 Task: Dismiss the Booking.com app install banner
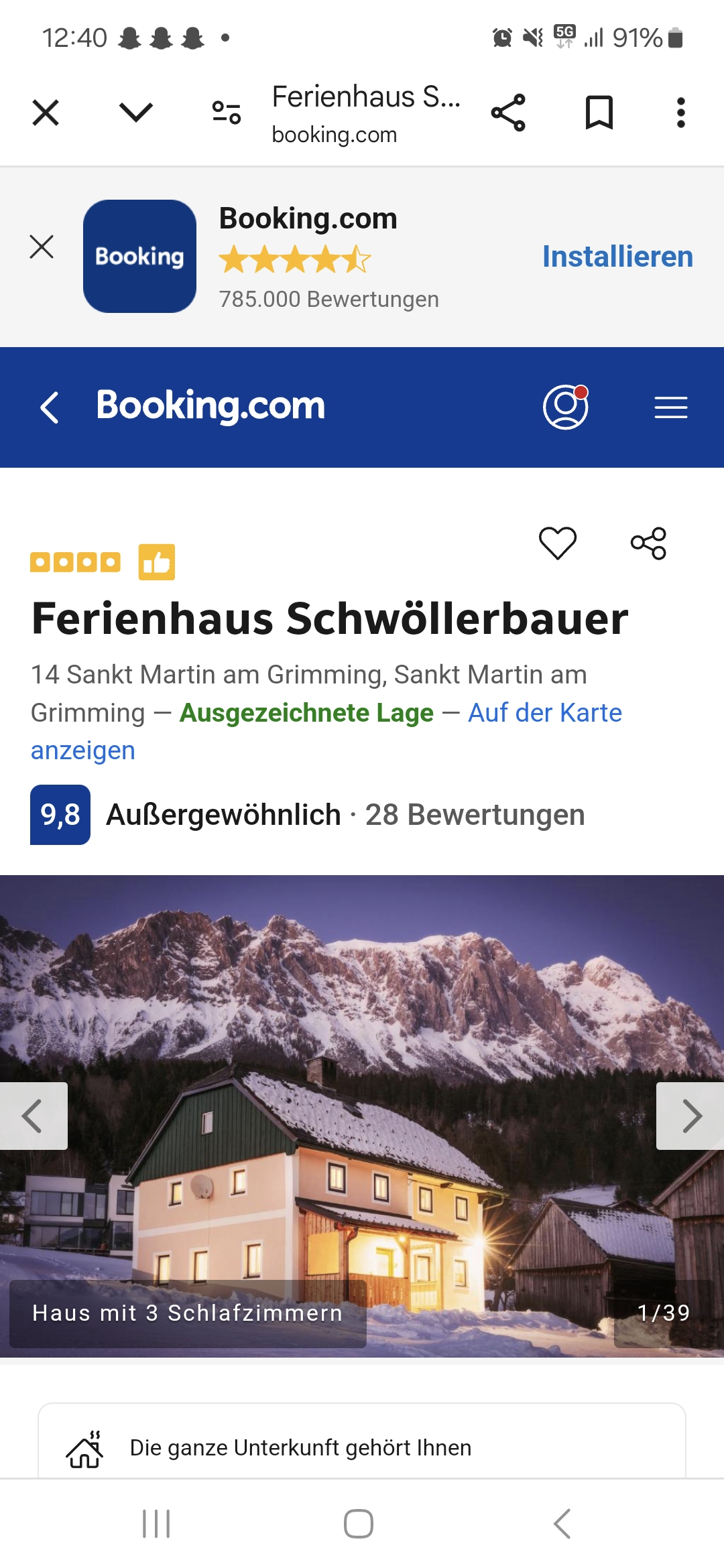pos(42,247)
